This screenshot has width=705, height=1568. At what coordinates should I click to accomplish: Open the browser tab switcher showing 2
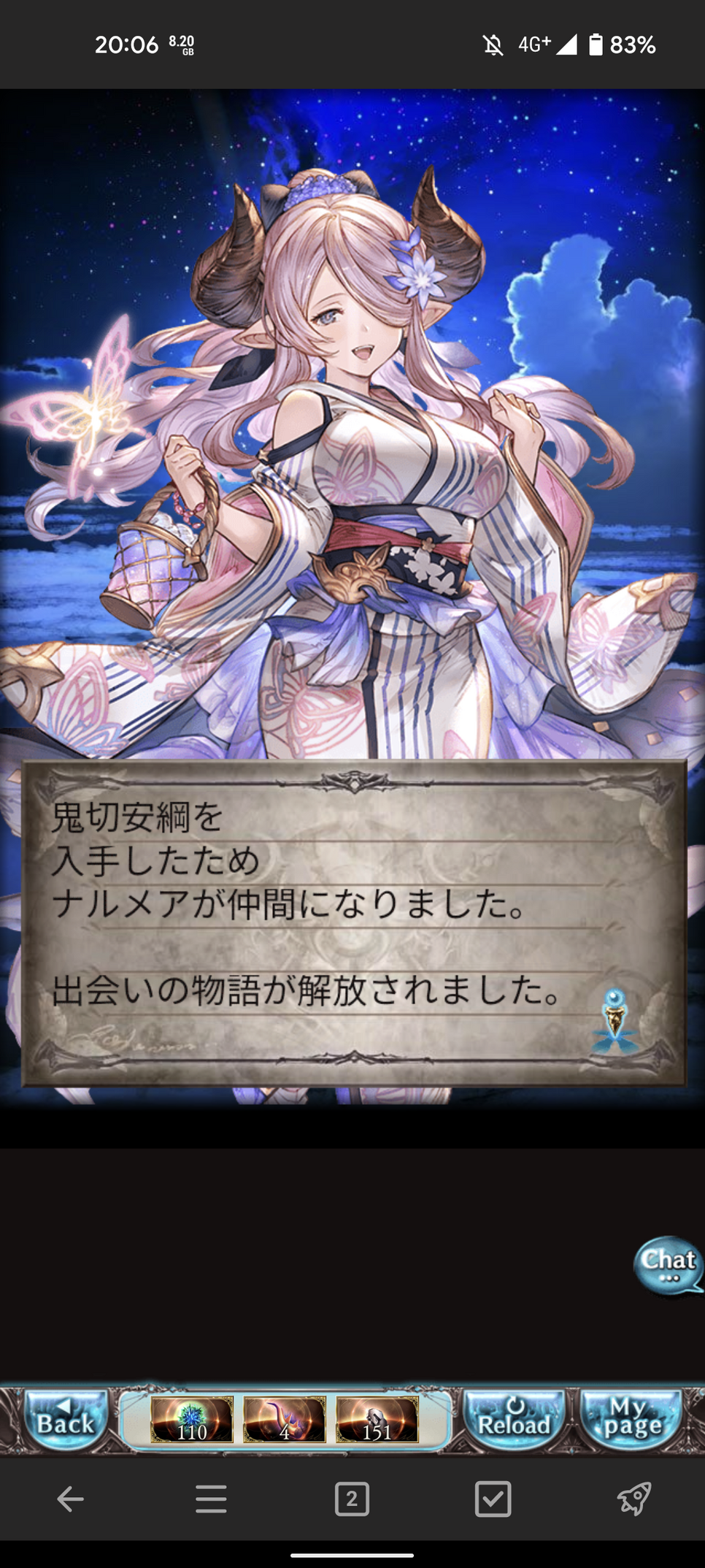pyautogui.click(x=352, y=1499)
